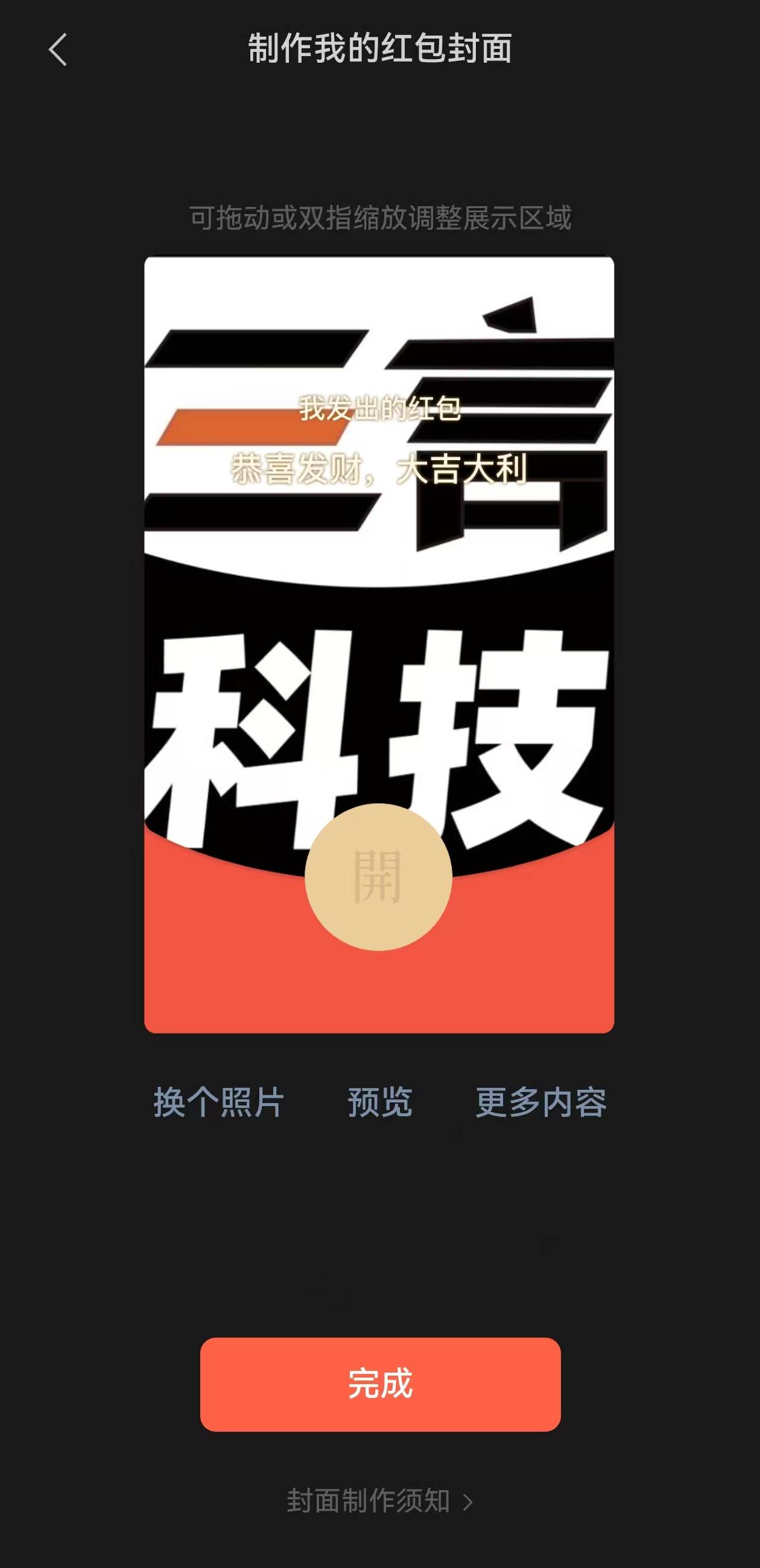
Task: Open 更多内容 options
Action: point(541,1102)
